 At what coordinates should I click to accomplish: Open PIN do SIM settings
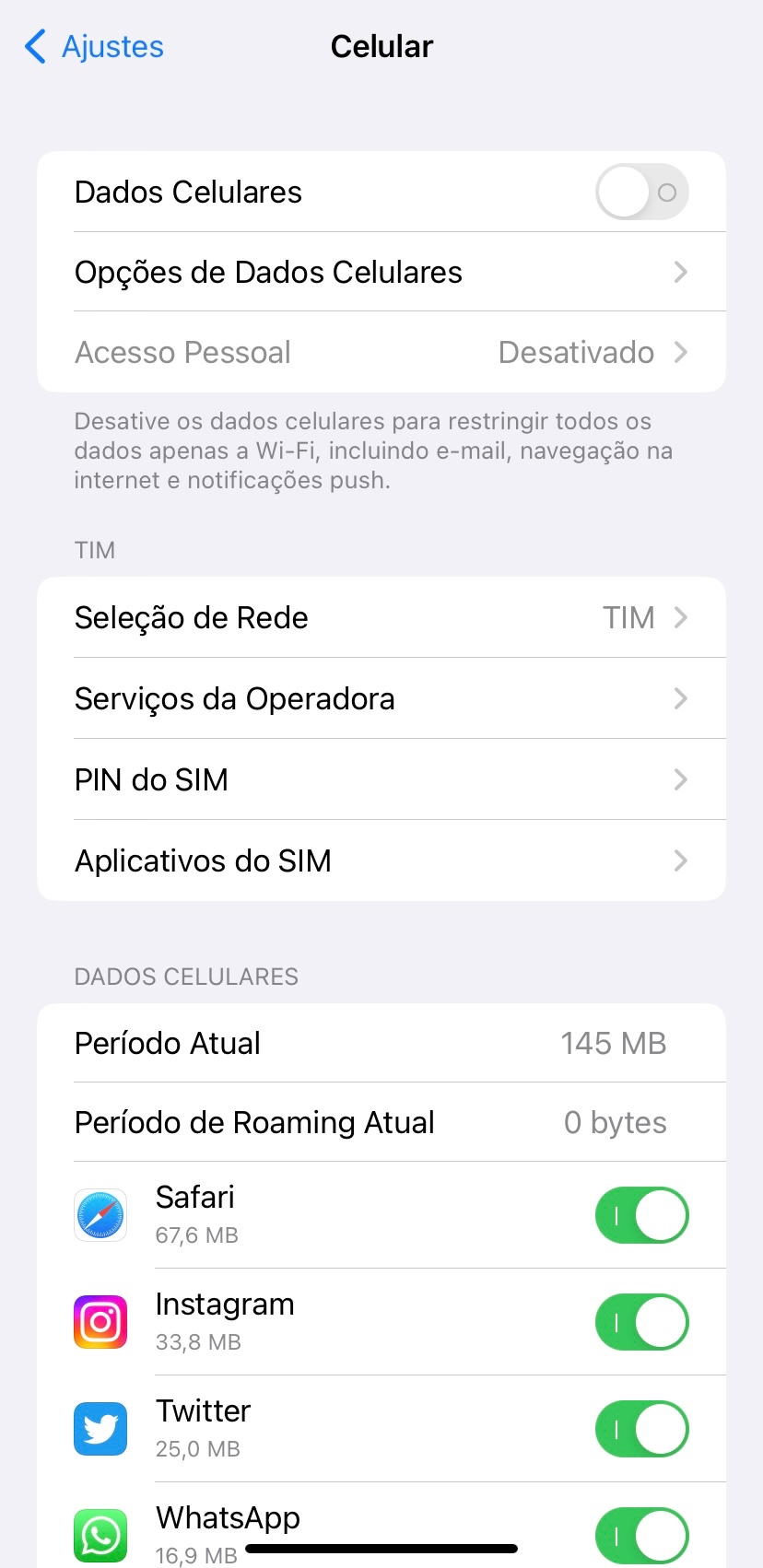[x=381, y=779]
